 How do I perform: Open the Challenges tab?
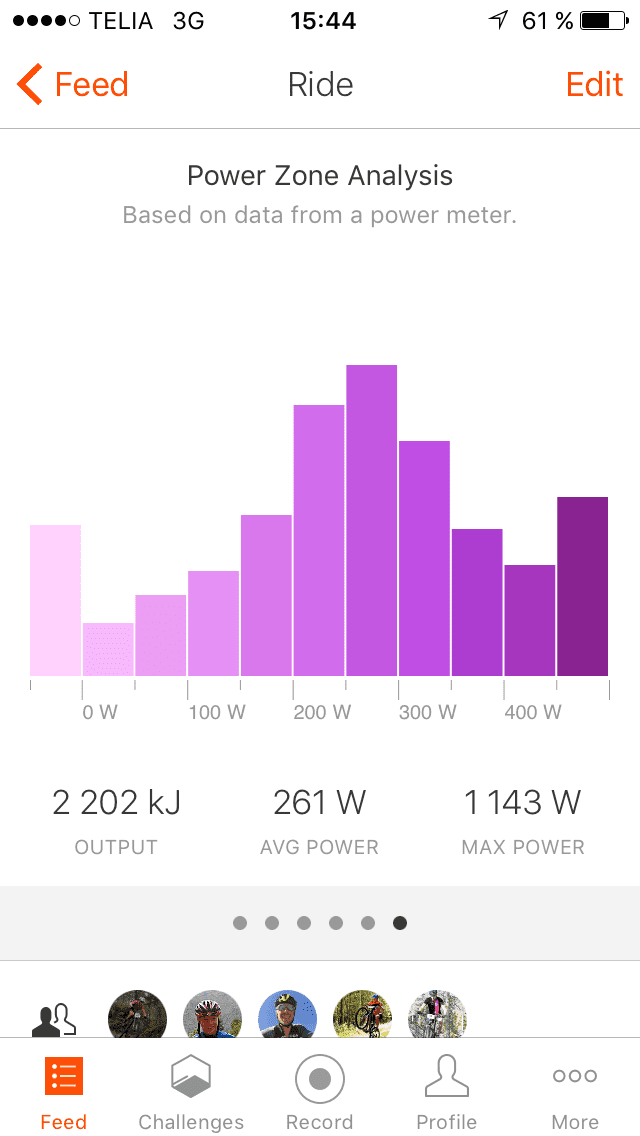pos(190,1092)
